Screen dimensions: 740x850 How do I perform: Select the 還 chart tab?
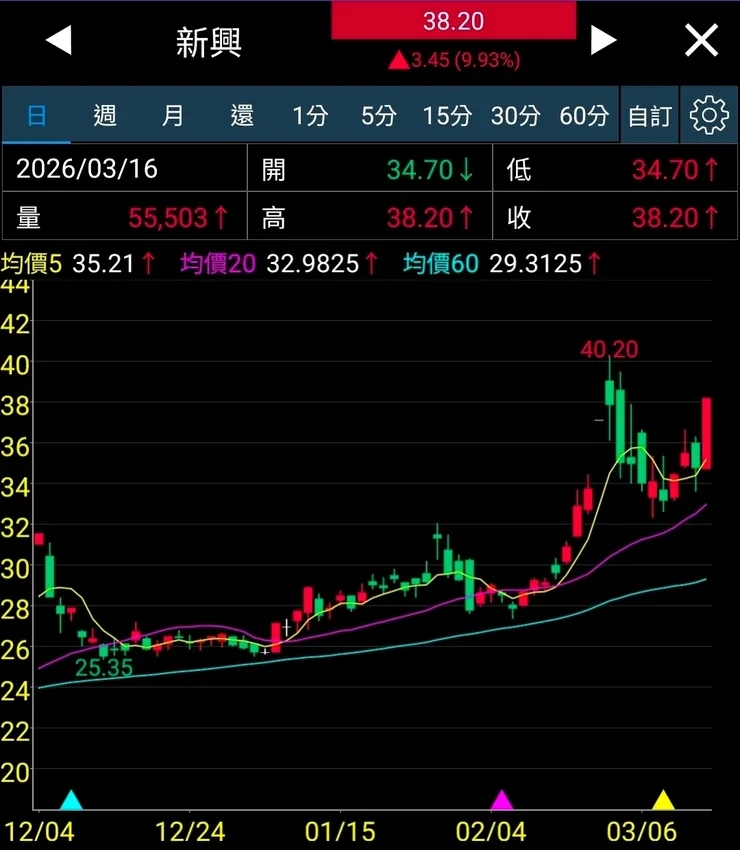242,116
